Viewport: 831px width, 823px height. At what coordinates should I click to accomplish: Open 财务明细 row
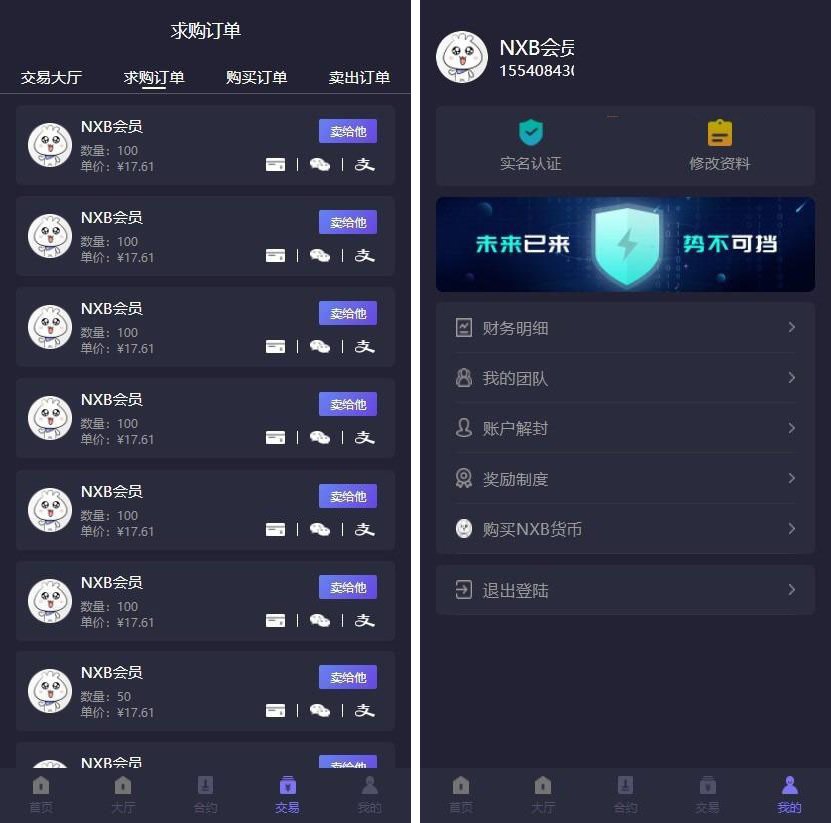[625, 328]
